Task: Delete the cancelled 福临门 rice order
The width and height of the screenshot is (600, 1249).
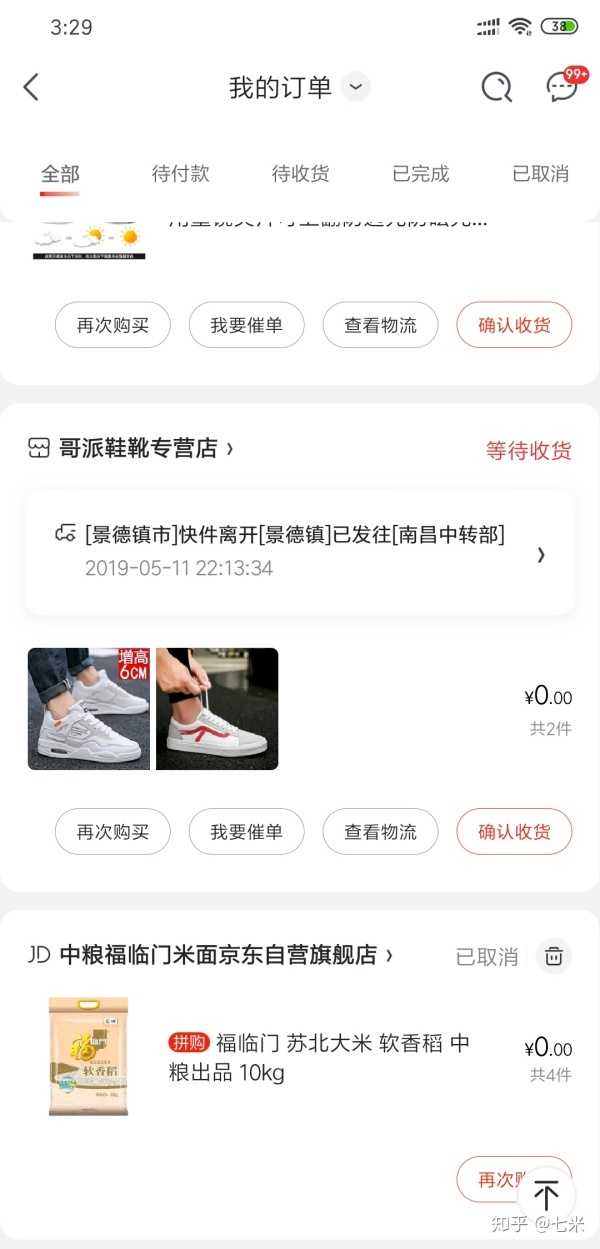Action: pyautogui.click(x=553, y=956)
